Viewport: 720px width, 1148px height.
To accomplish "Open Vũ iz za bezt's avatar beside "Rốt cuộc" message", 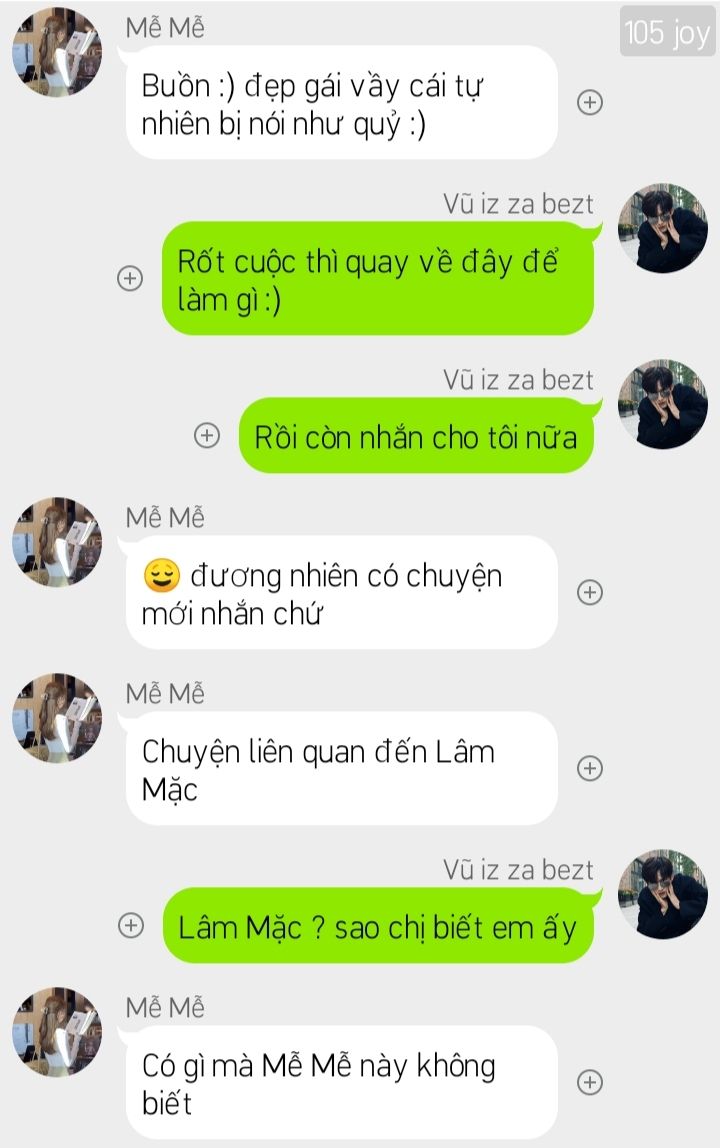I will coord(663,228).
